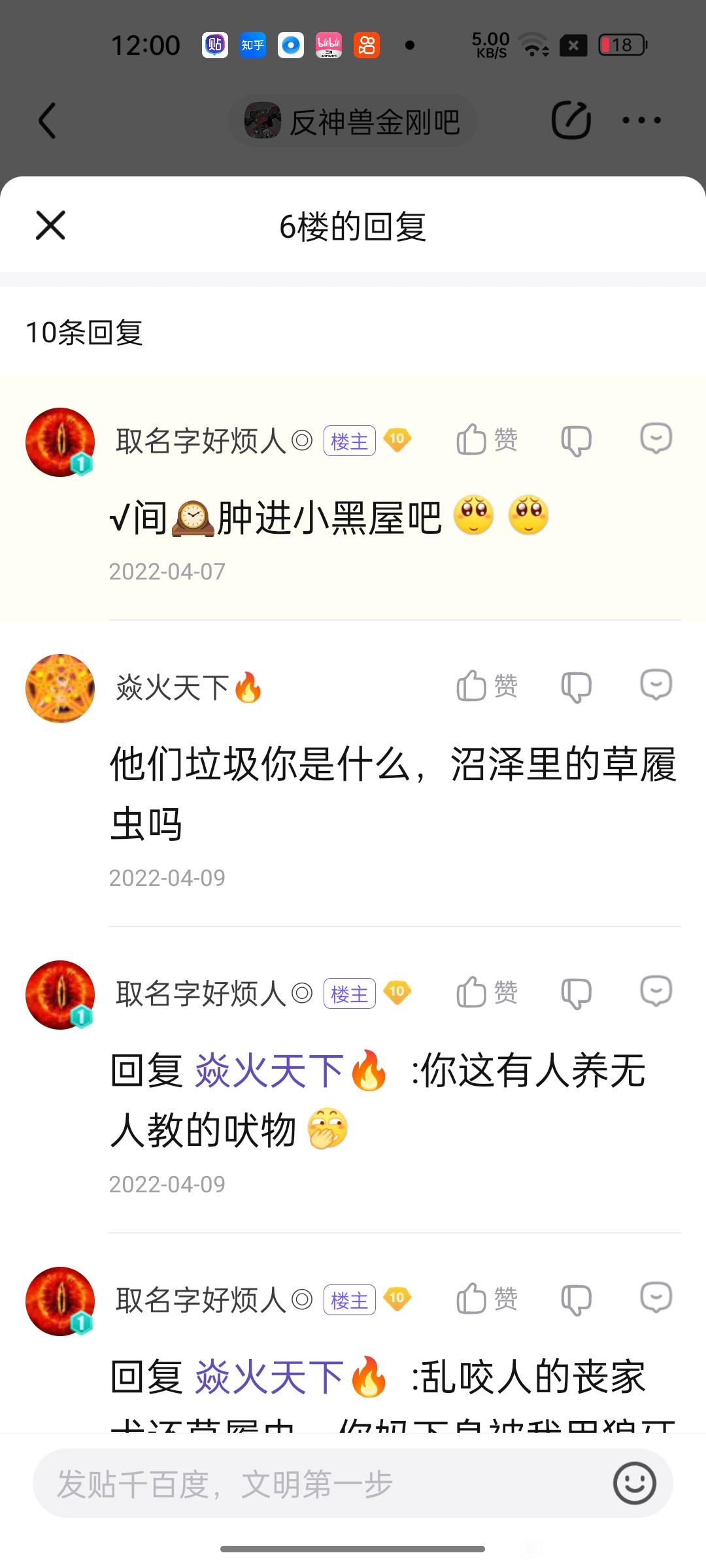
Task: Reply to 焱火天下's comment about 草履虫
Action: (656, 685)
